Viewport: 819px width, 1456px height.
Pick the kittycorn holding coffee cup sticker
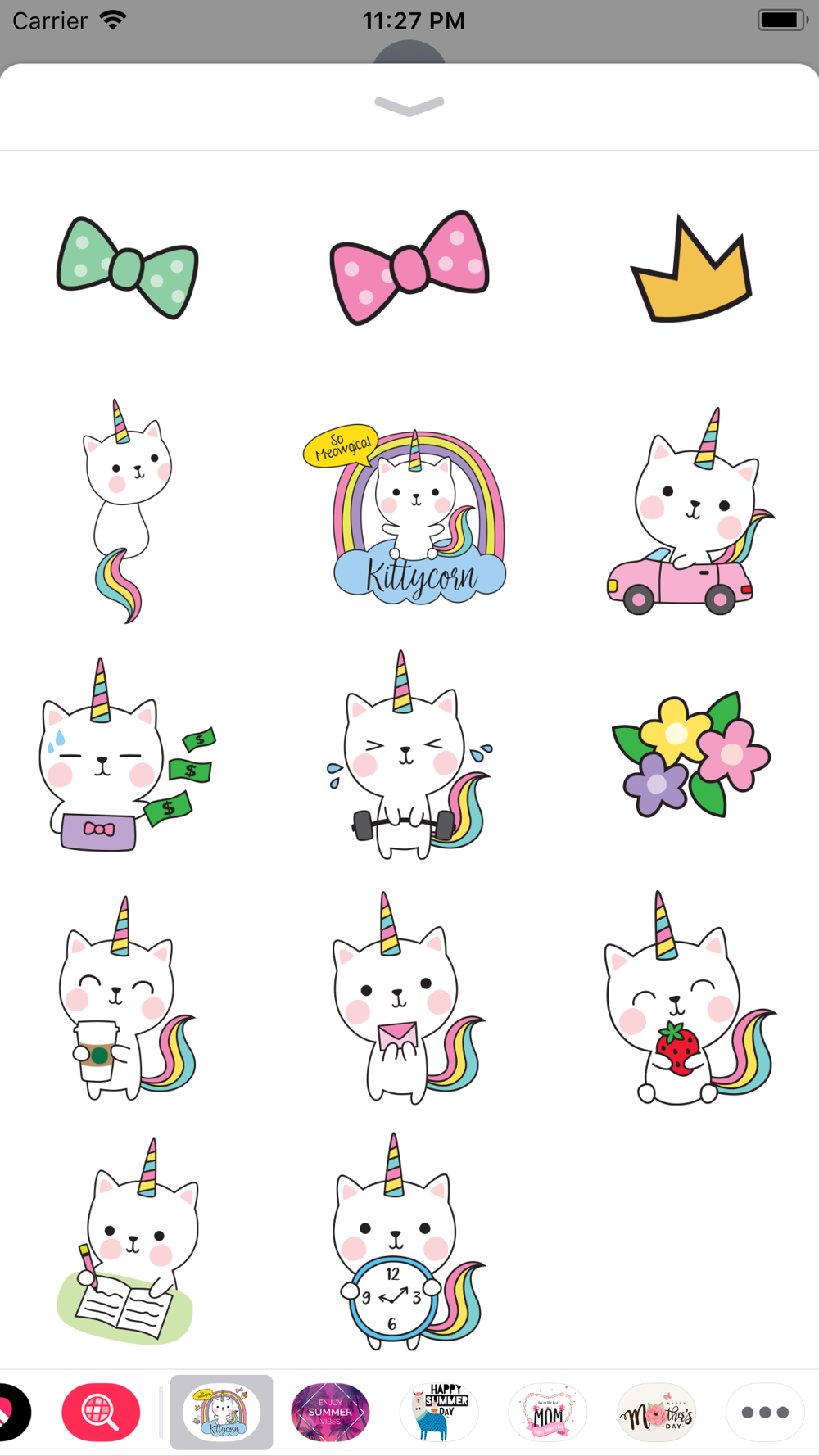[127, 997]
